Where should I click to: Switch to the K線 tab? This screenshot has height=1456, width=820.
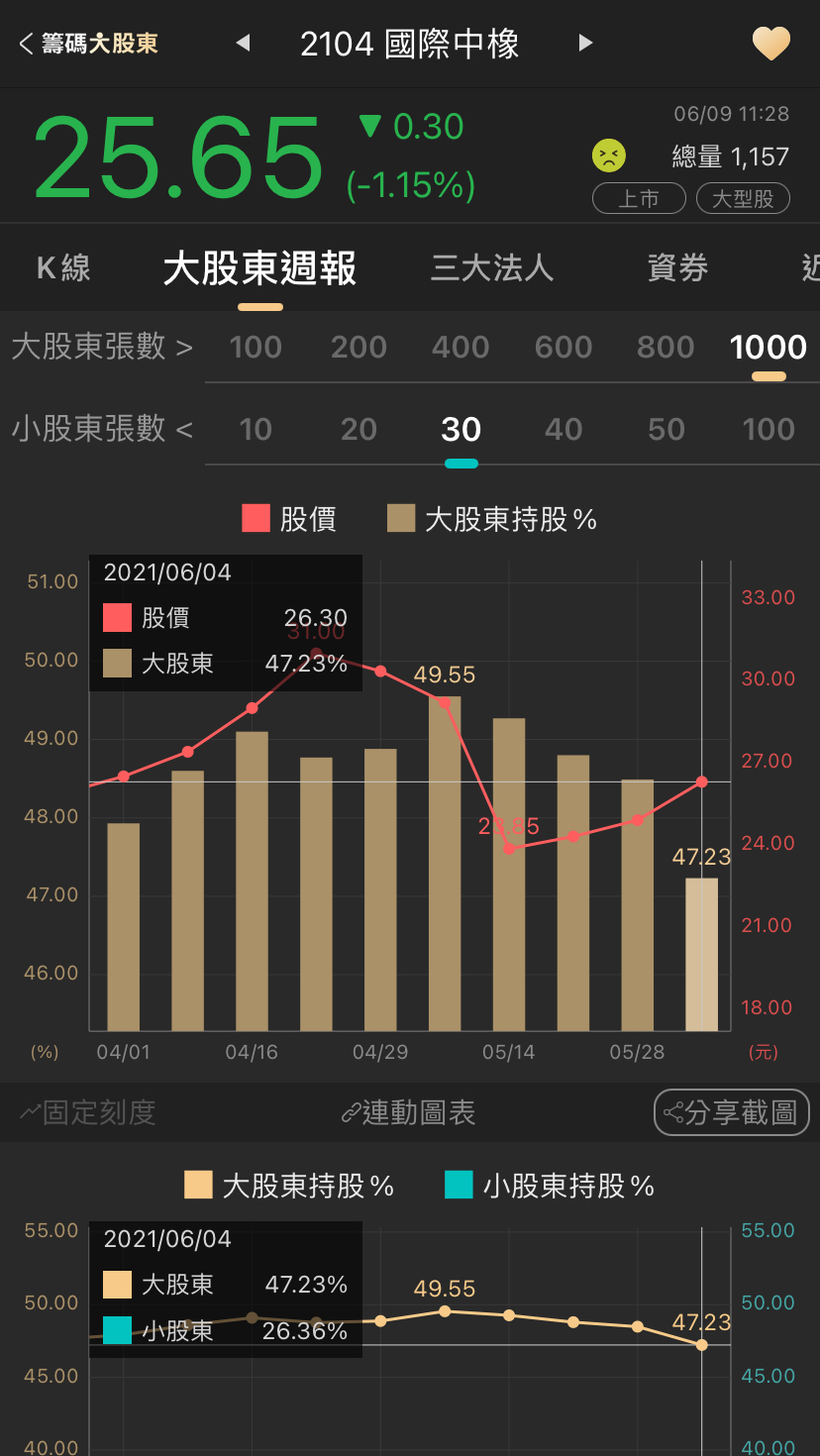pyautogui.click(x=63, y=268)
